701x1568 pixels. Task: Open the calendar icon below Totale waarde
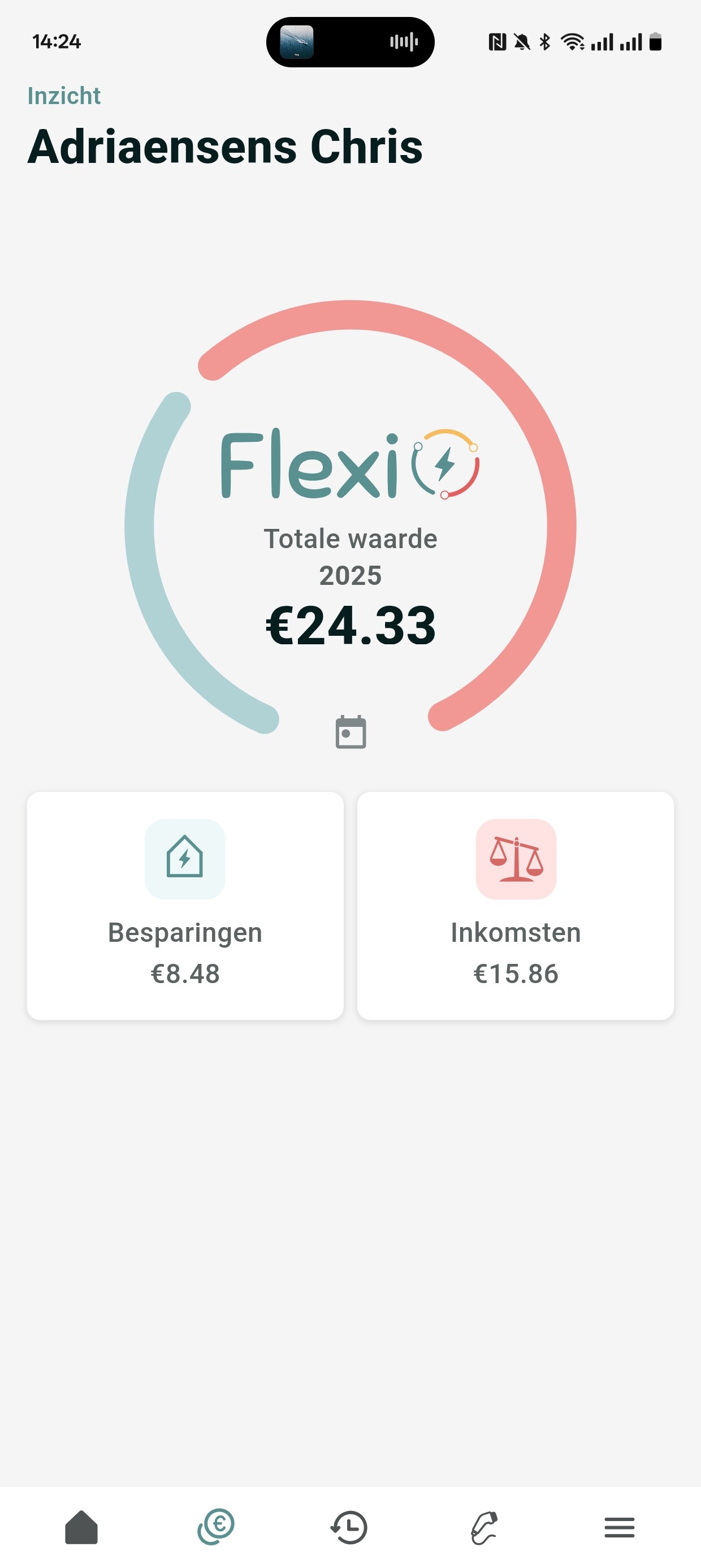point(350,731)
